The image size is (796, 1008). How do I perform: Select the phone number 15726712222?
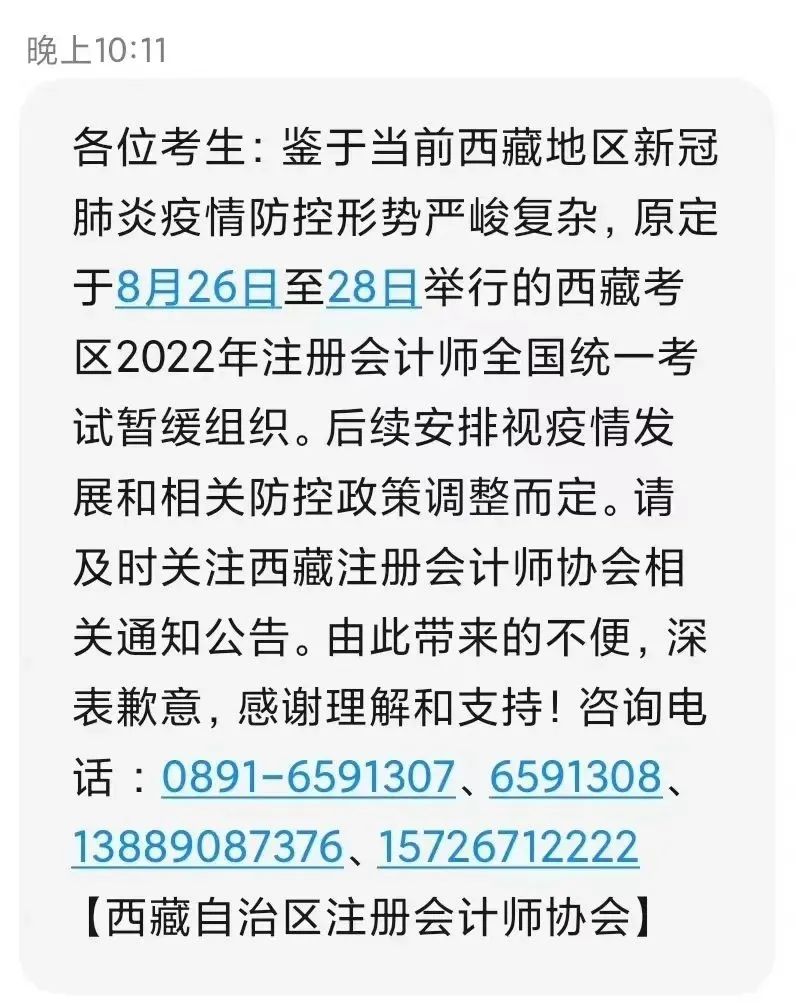point(507,848)
